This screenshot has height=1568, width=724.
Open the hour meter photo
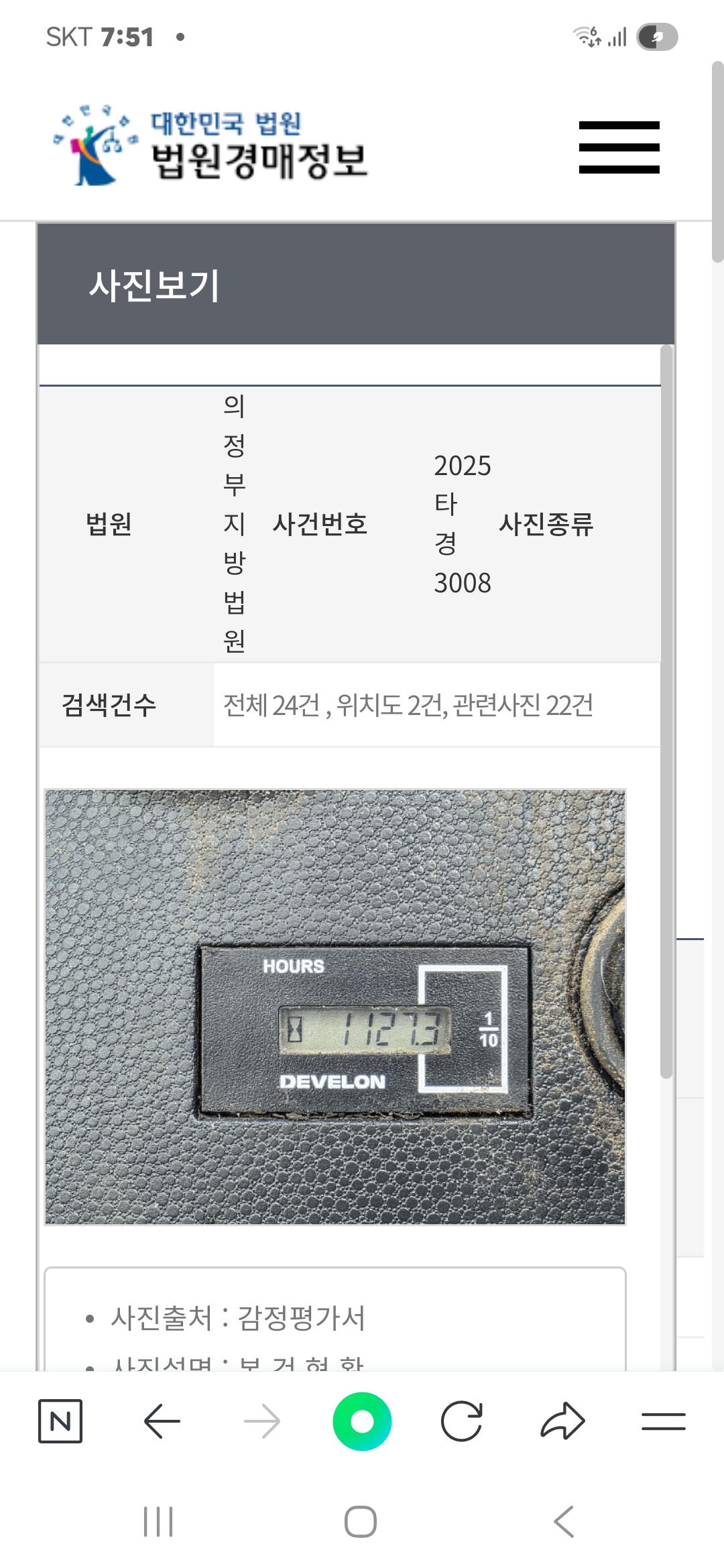(x=335, y=1006)
